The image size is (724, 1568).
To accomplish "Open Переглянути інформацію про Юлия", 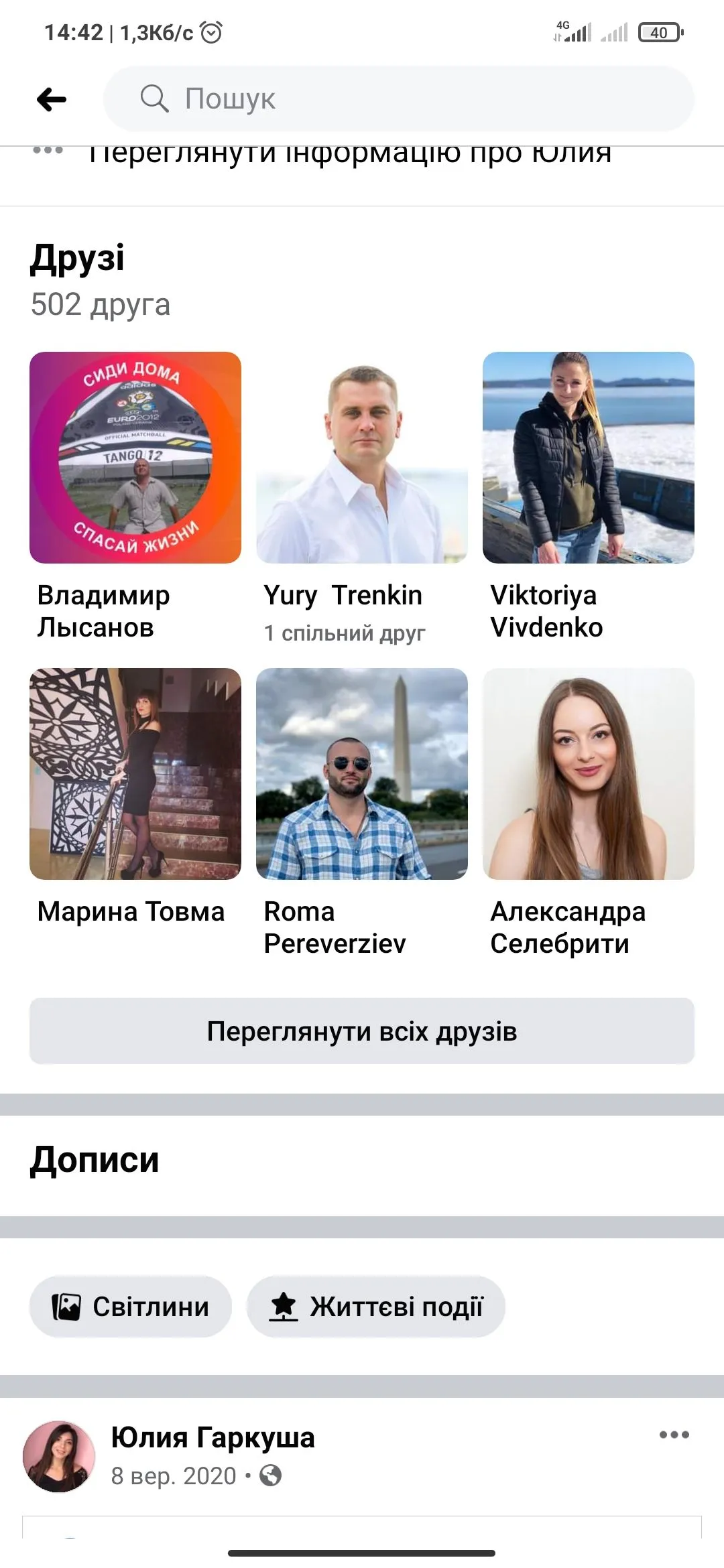I will (x=351, y=153).
